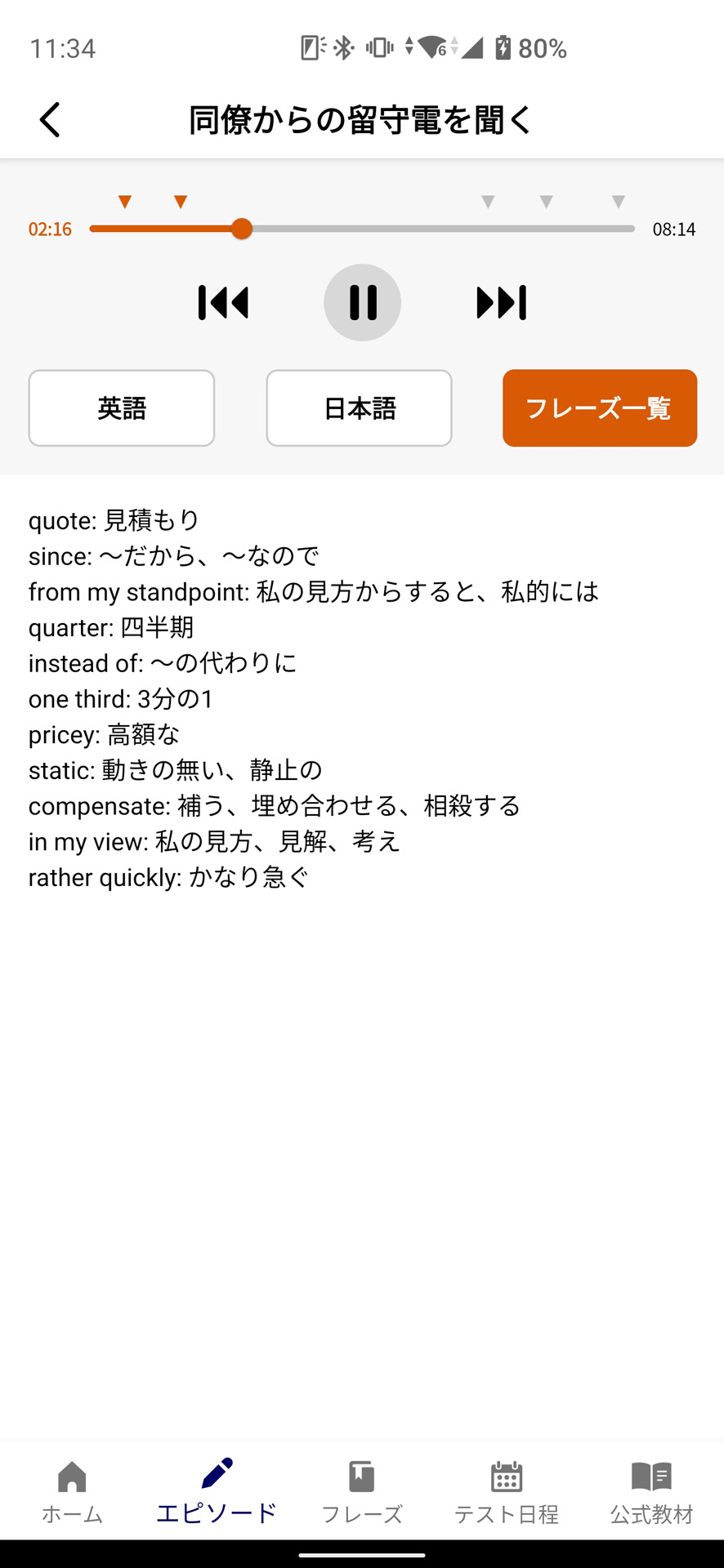Select the middle gray marker above the timeline
Image resolution: width=724 pixels, height=1568 pixels.
[545, 201]
